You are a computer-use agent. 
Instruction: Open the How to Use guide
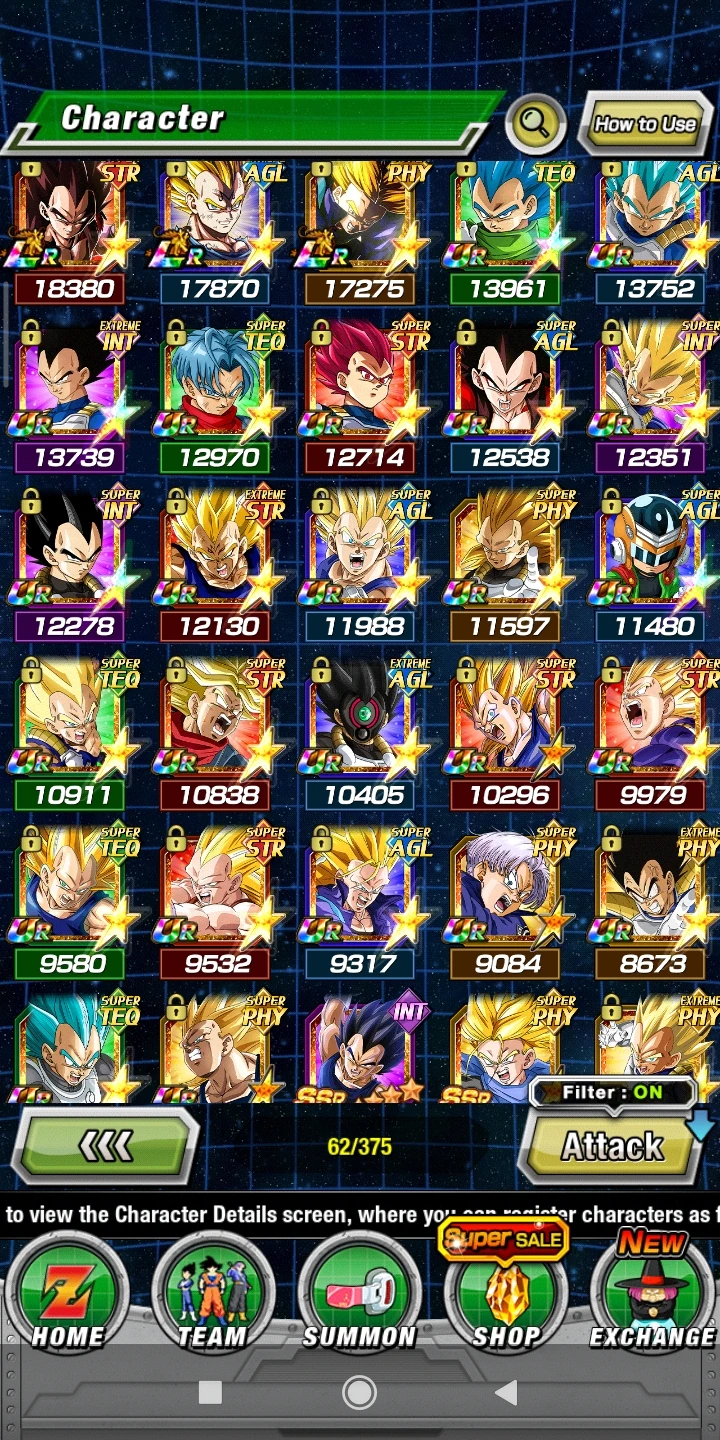point(645,125)
